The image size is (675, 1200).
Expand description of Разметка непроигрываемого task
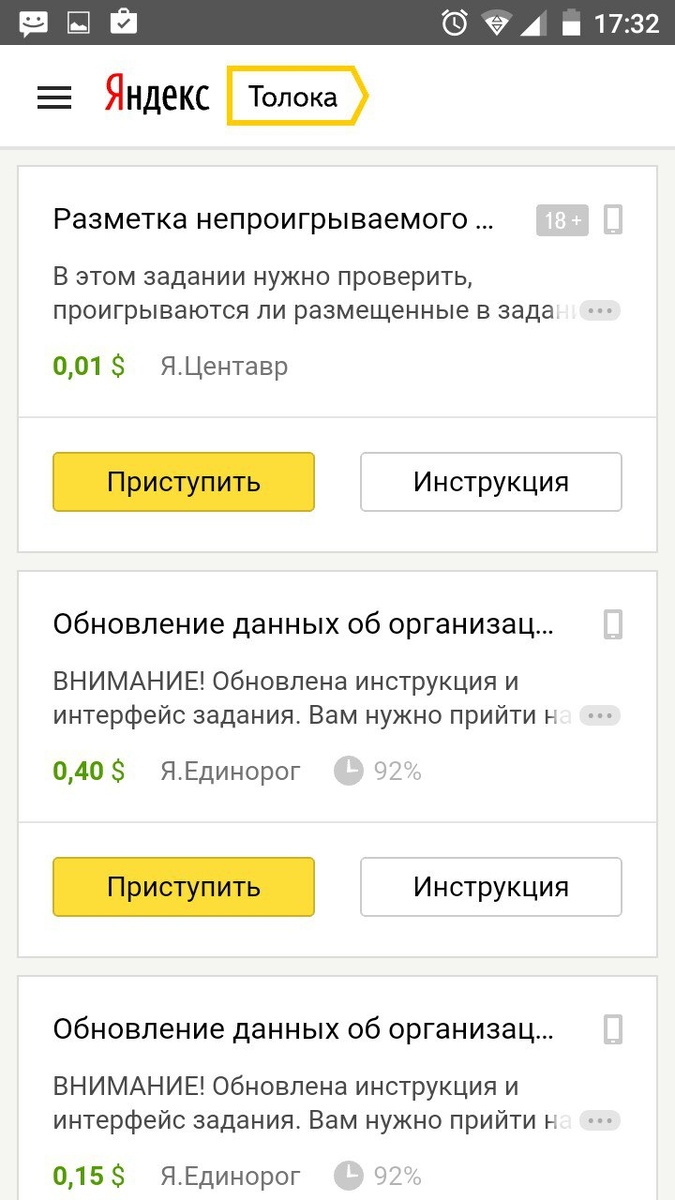tap(599, 311)
